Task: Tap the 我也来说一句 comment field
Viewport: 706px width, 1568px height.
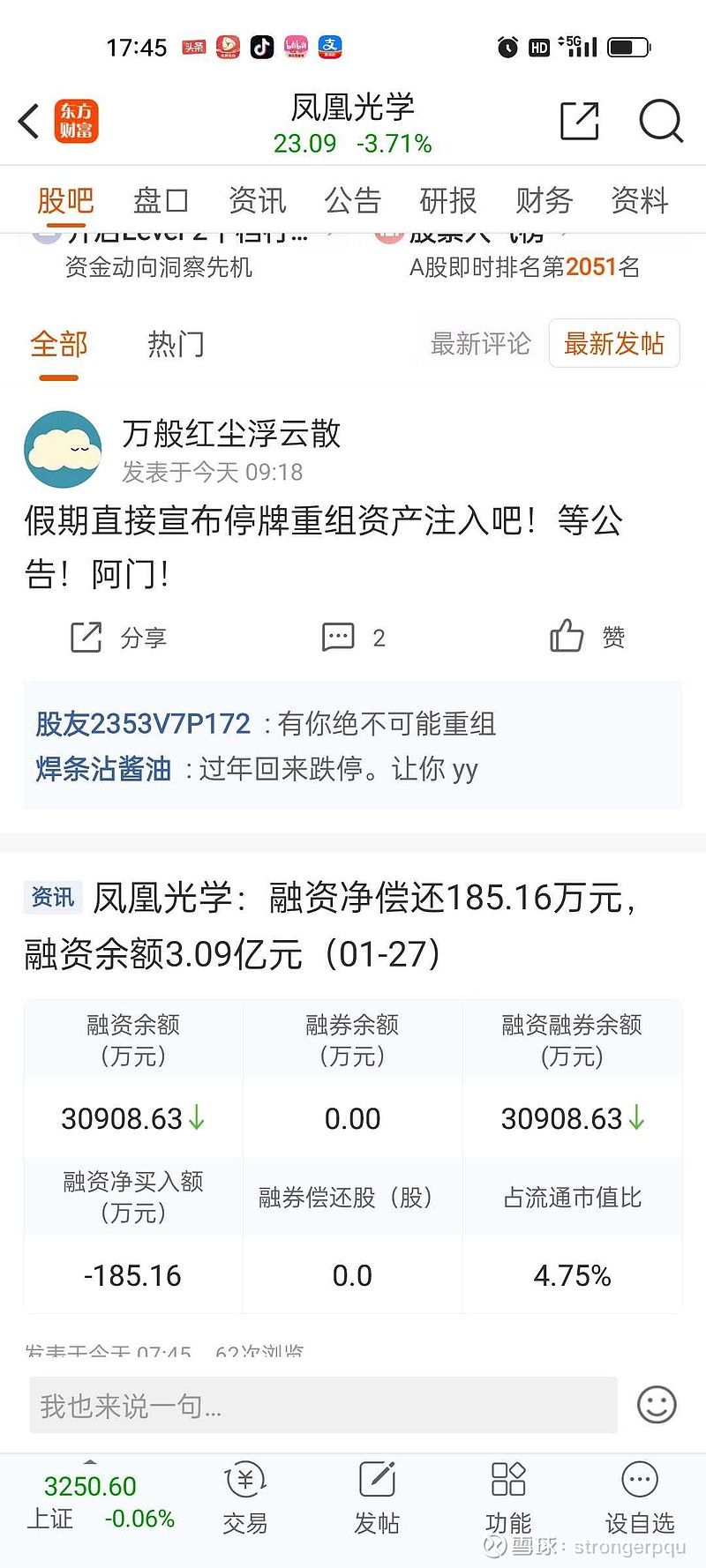Action: (323, 1405)
